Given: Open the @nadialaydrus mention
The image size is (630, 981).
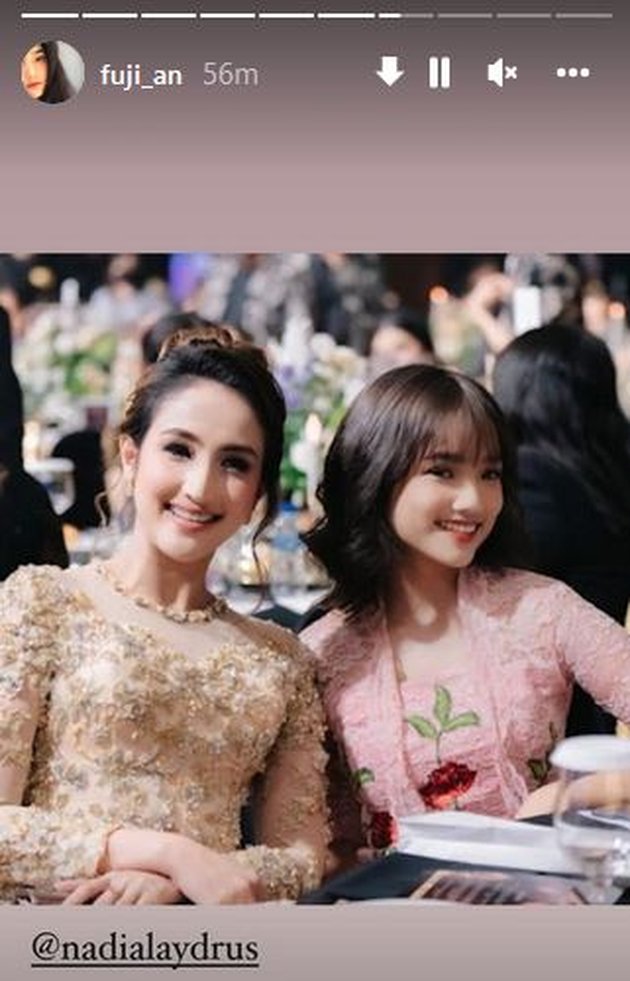Looking at the screenshot, I should 144,949.
